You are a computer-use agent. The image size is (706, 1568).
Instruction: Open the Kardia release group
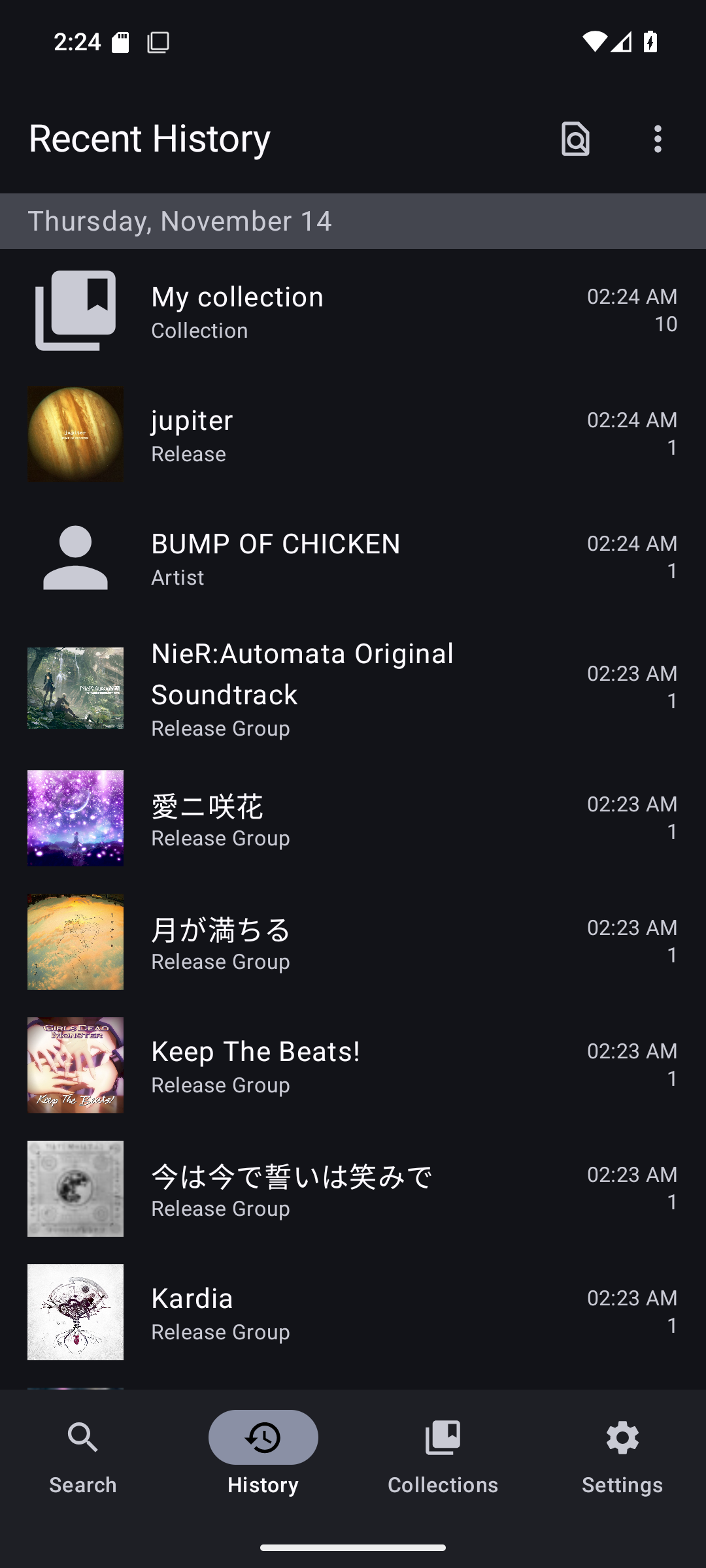353,1312
